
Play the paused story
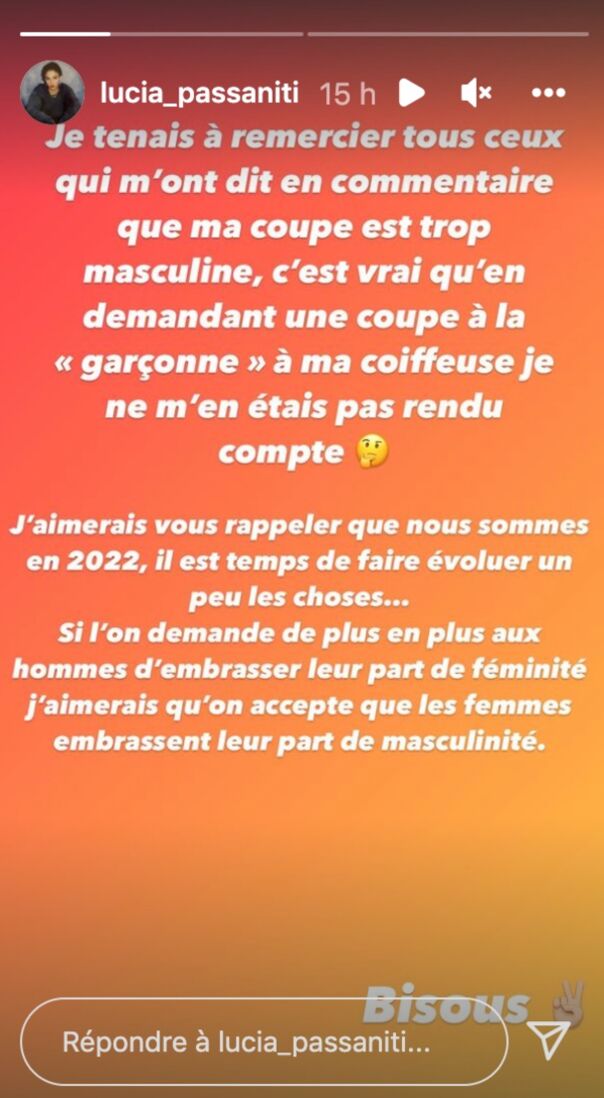click(x=410, y=93)
